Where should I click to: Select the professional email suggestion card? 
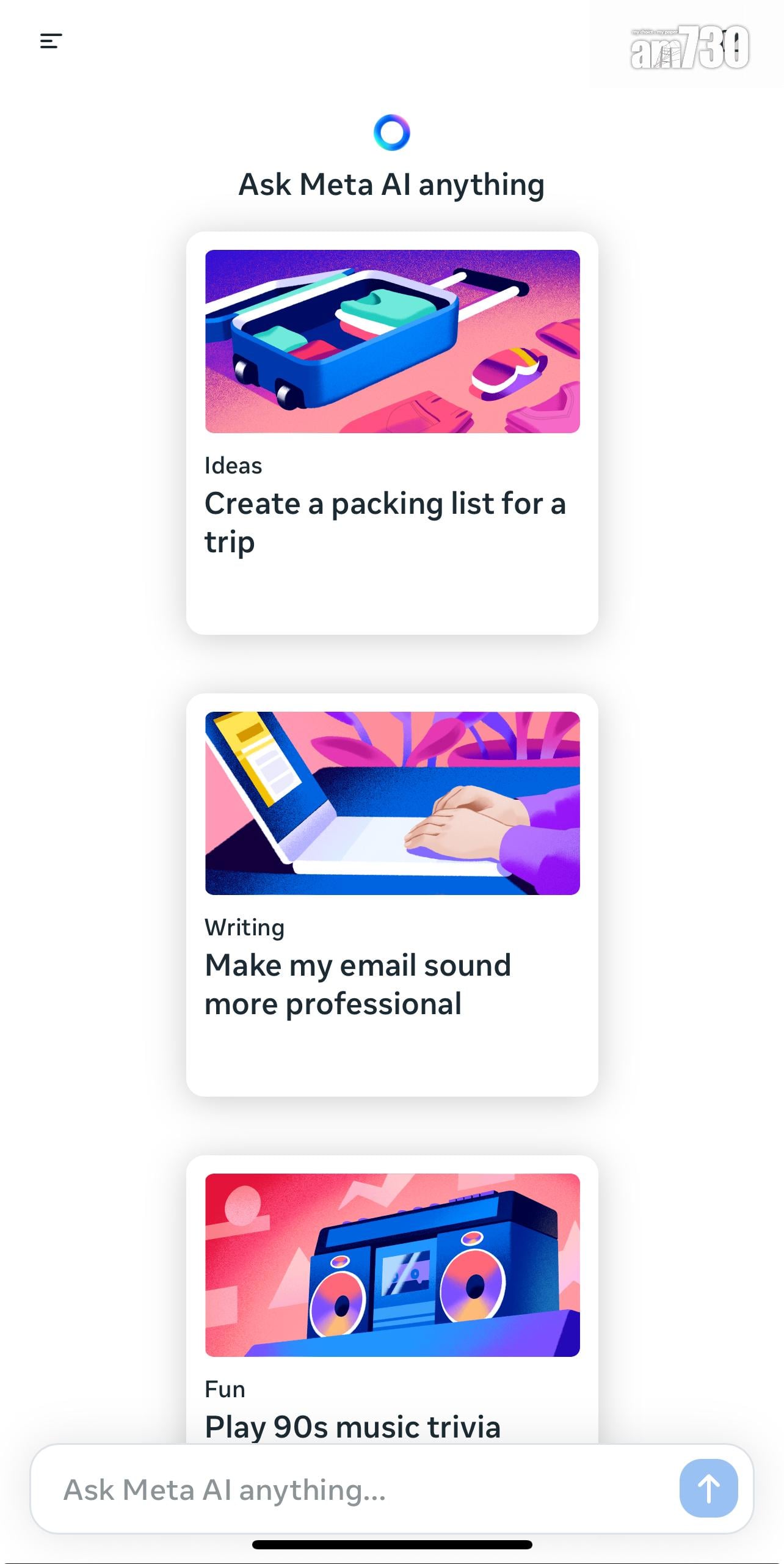point(392,894)
